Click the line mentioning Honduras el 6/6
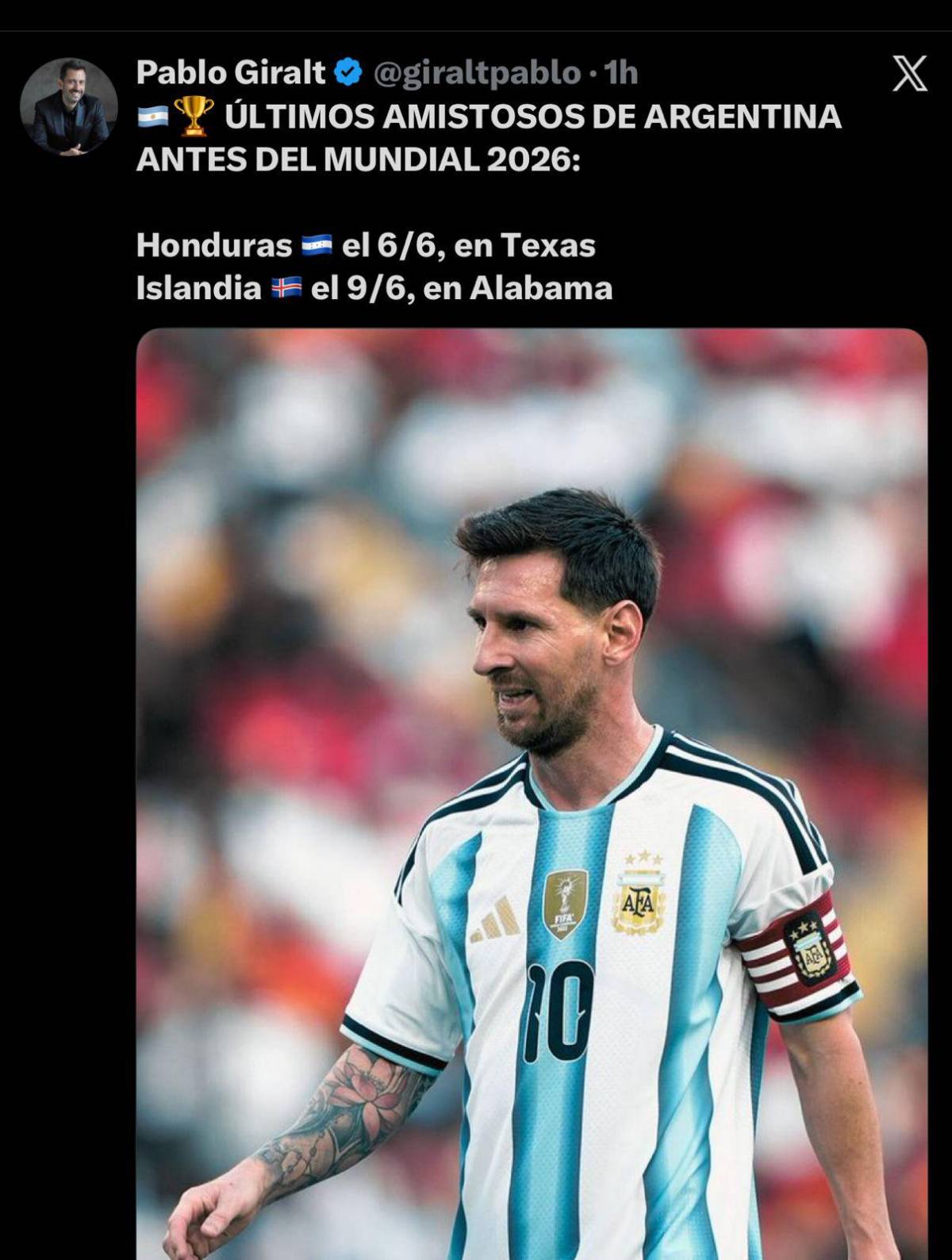Viewport: 952px width, 1260px height. (365, 244)
